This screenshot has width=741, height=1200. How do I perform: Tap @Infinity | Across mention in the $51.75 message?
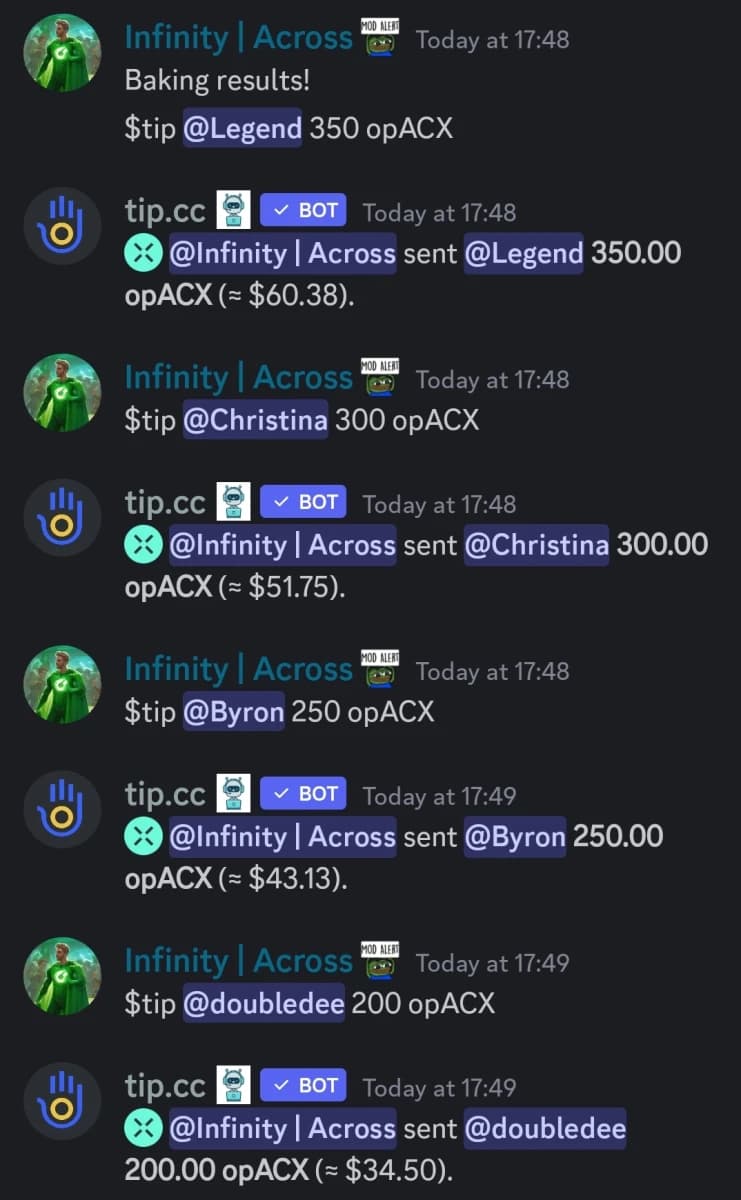[x=282, y=545]
